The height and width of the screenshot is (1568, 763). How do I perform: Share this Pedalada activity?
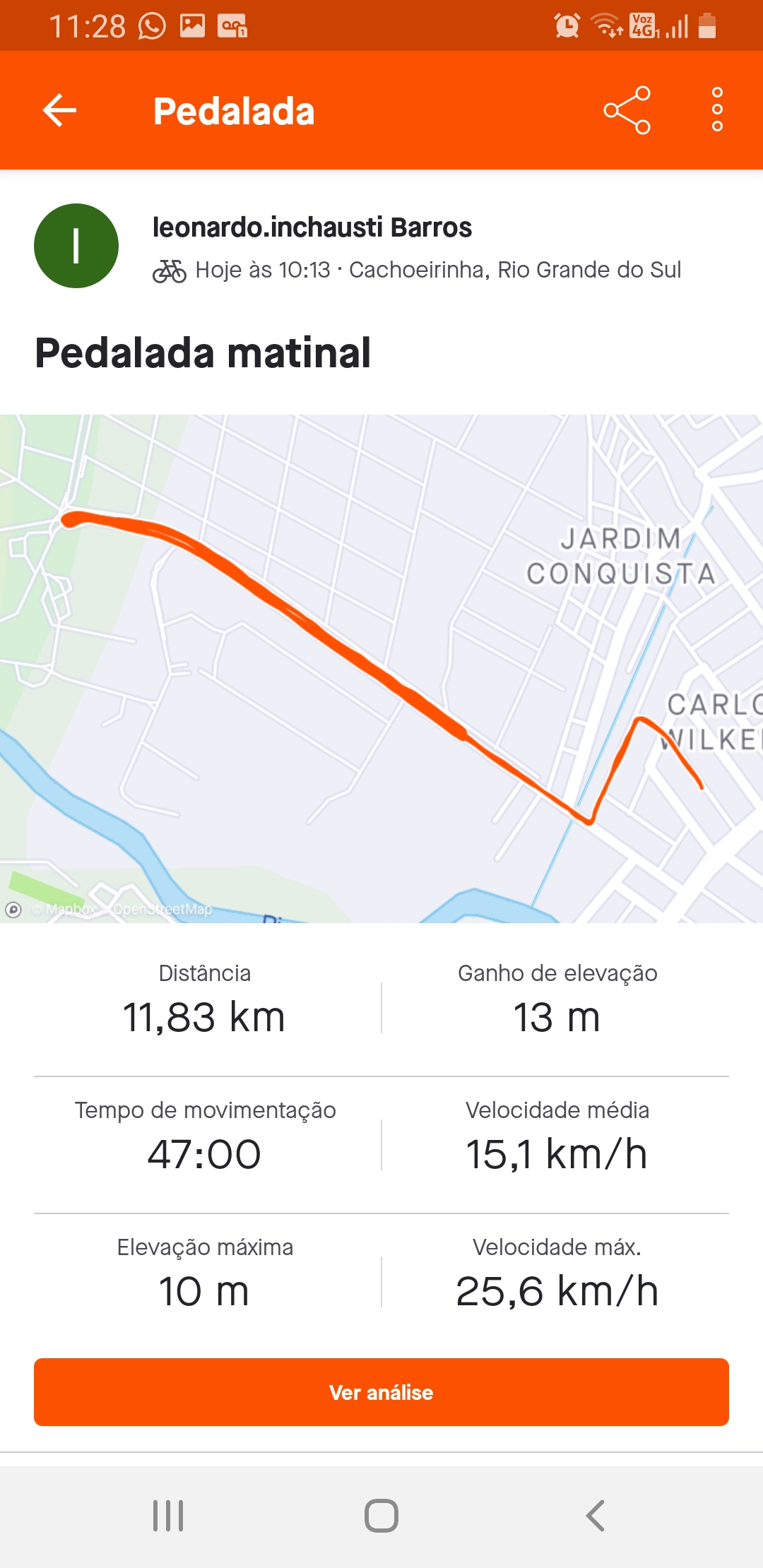point(627,110)
